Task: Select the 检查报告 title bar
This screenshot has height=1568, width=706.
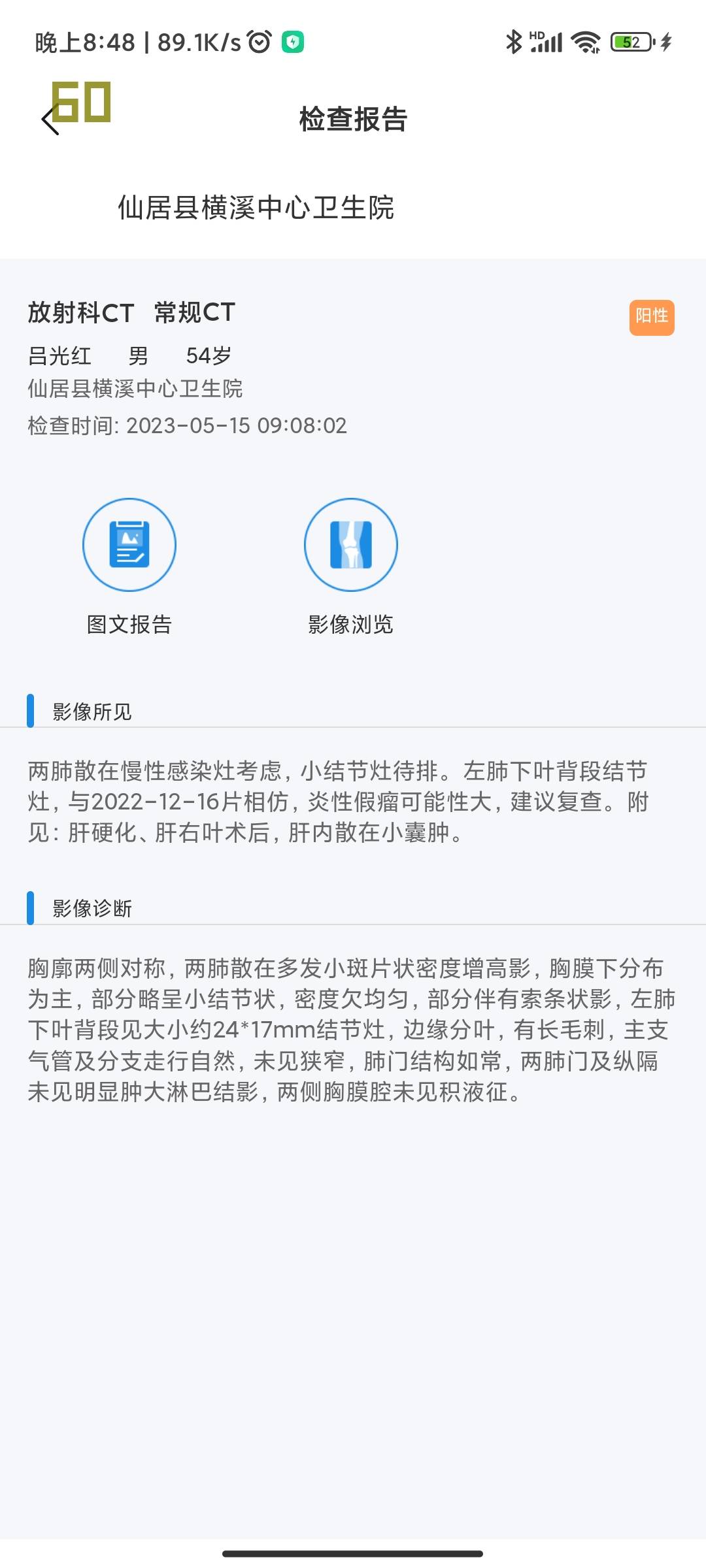Action: coord(353,120)
